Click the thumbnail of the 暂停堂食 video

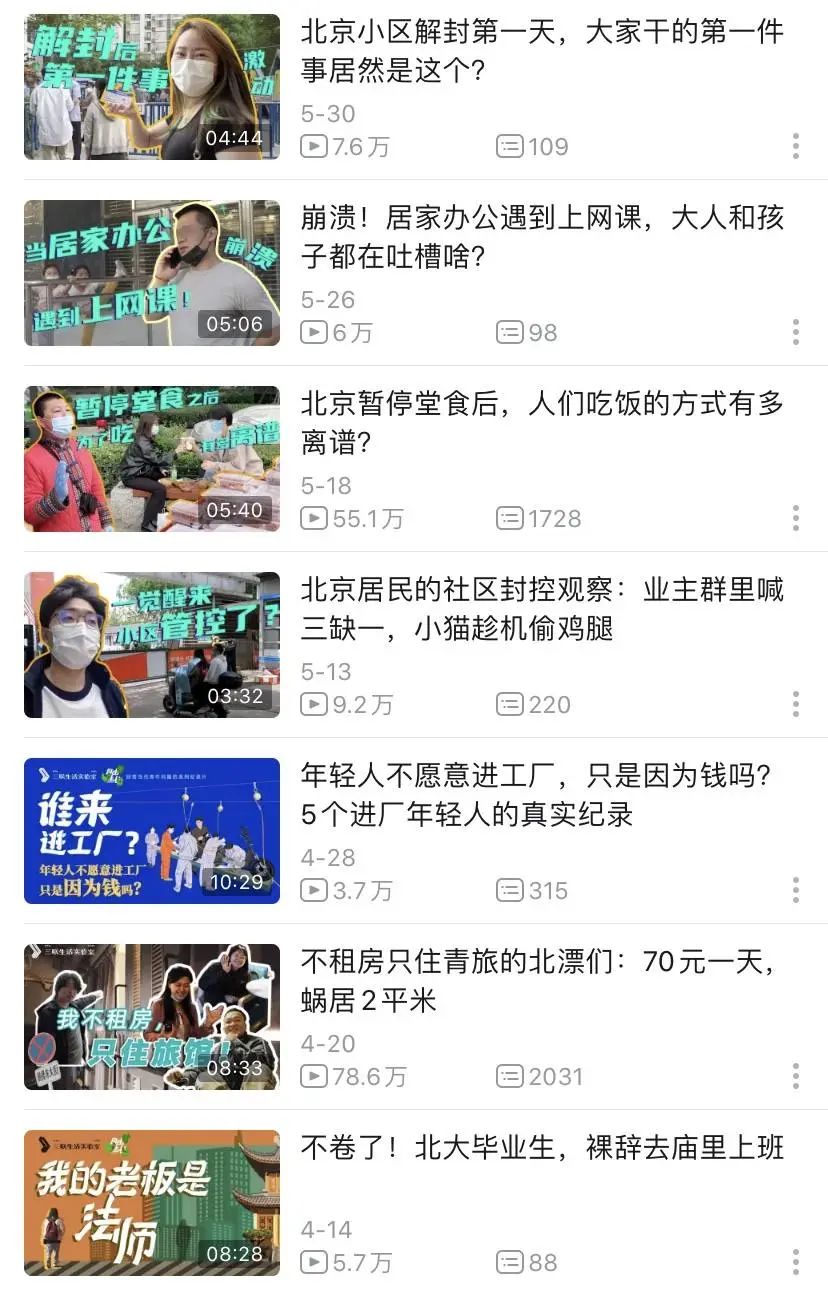[150, 459]
